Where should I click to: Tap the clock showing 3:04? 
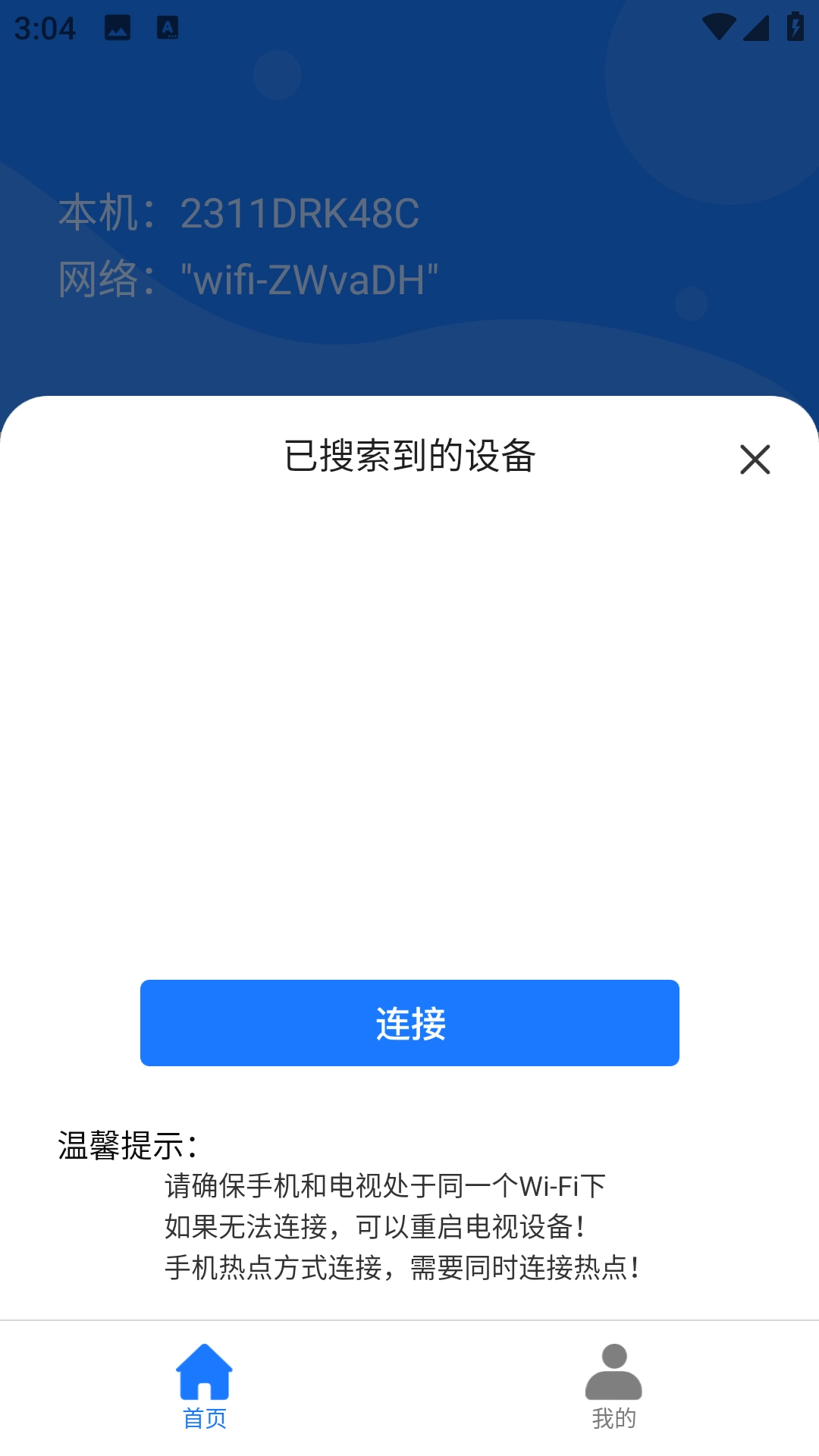pos(45,27)
